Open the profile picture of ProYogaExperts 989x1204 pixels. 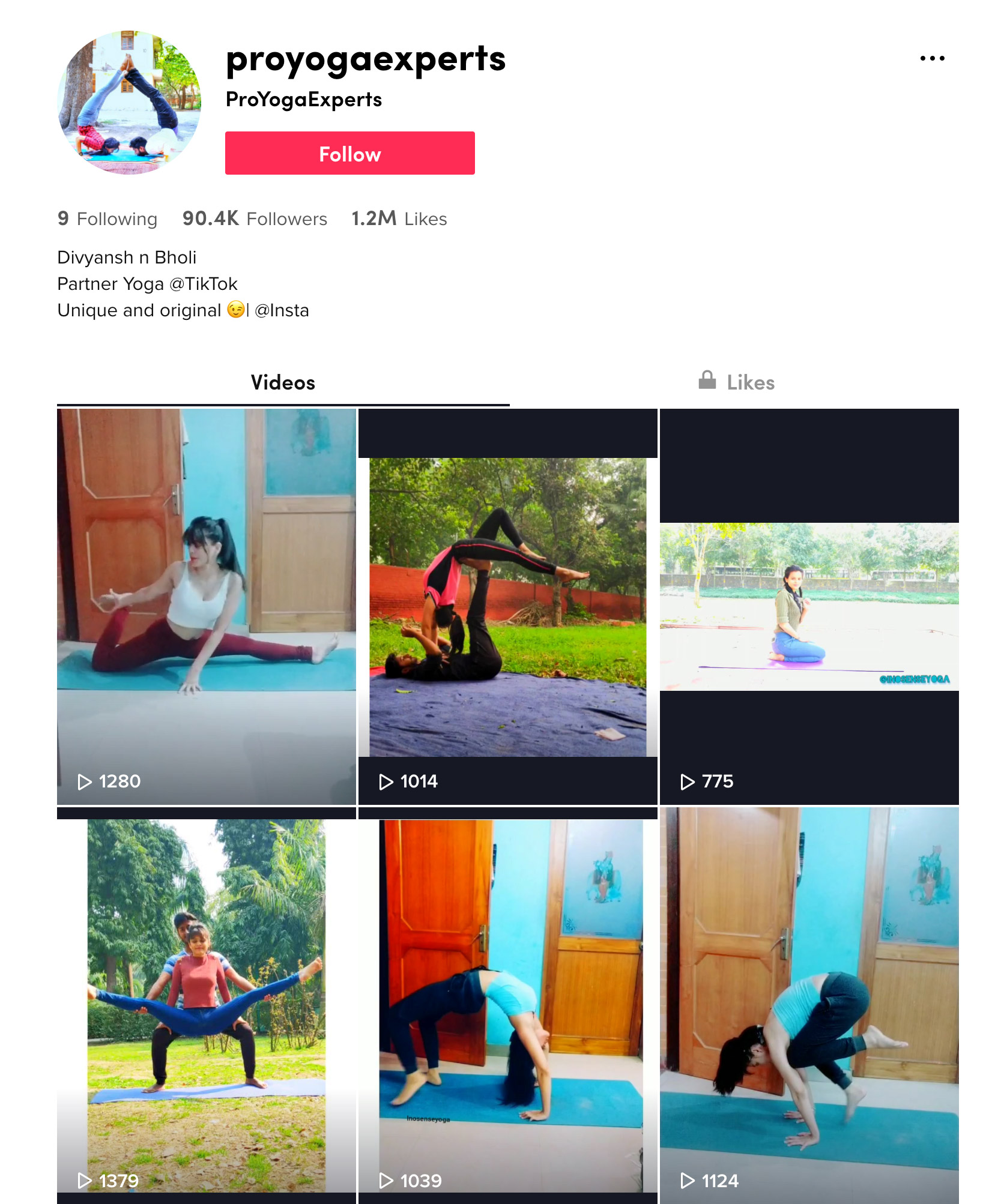tap(130, 101)
